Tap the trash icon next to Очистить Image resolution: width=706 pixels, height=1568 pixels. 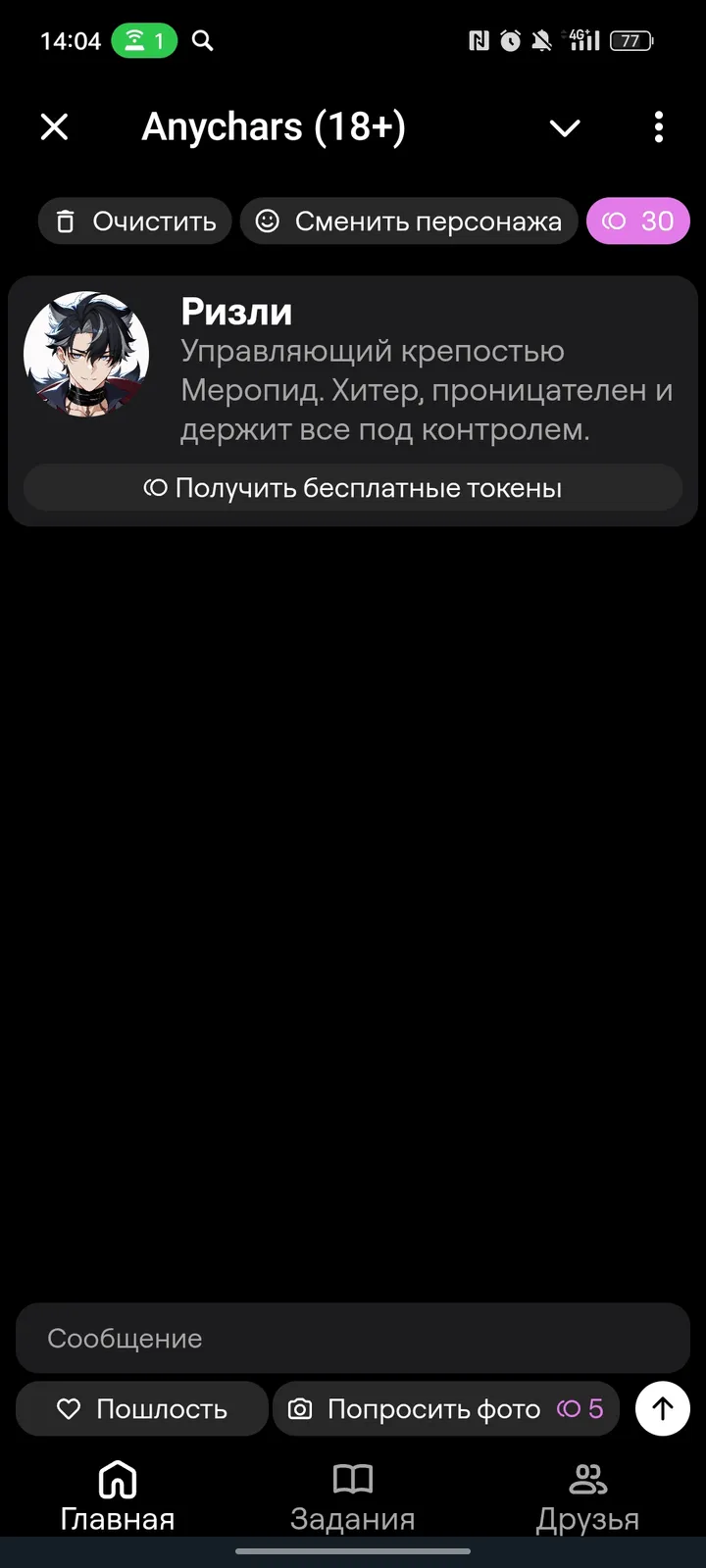tap(65, 221)
